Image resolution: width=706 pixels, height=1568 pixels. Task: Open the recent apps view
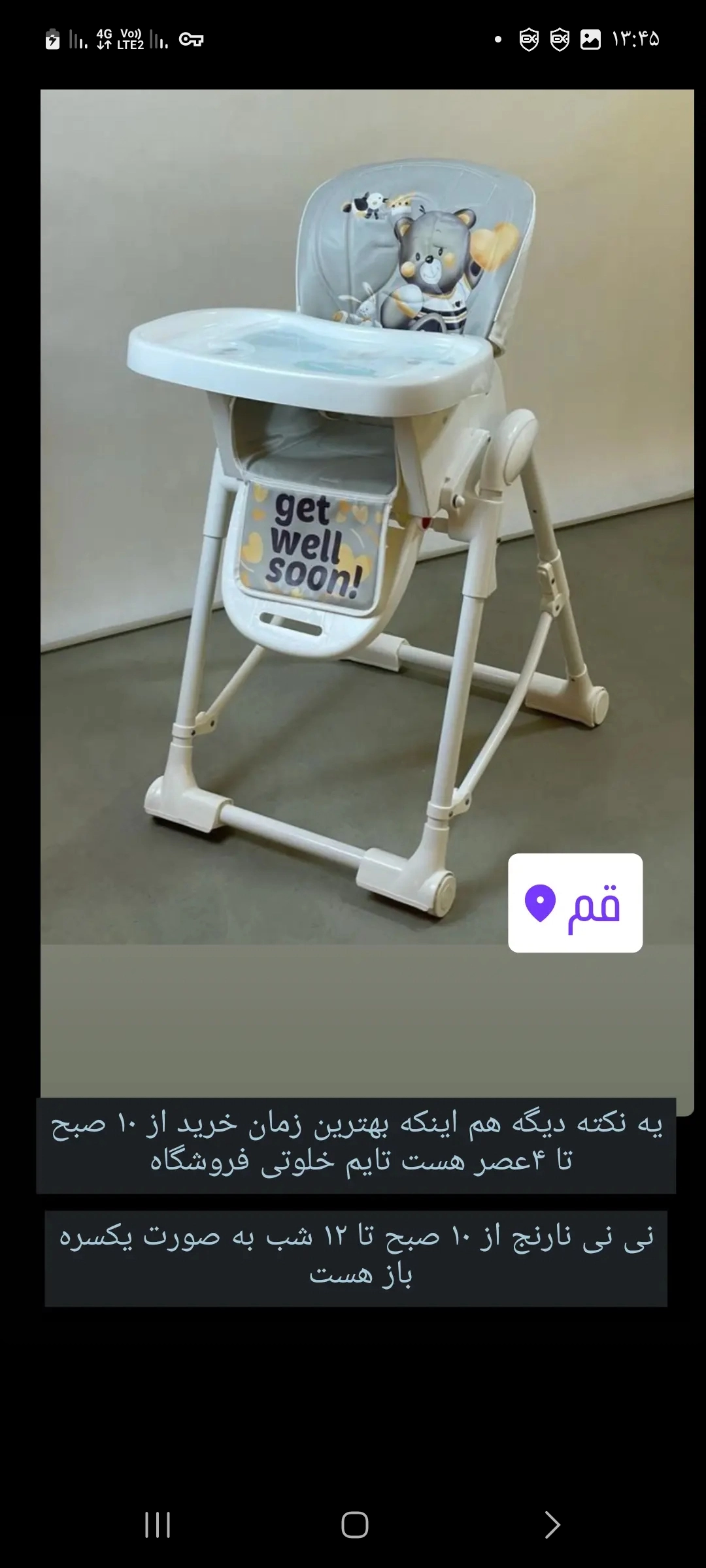[157, 1526]
